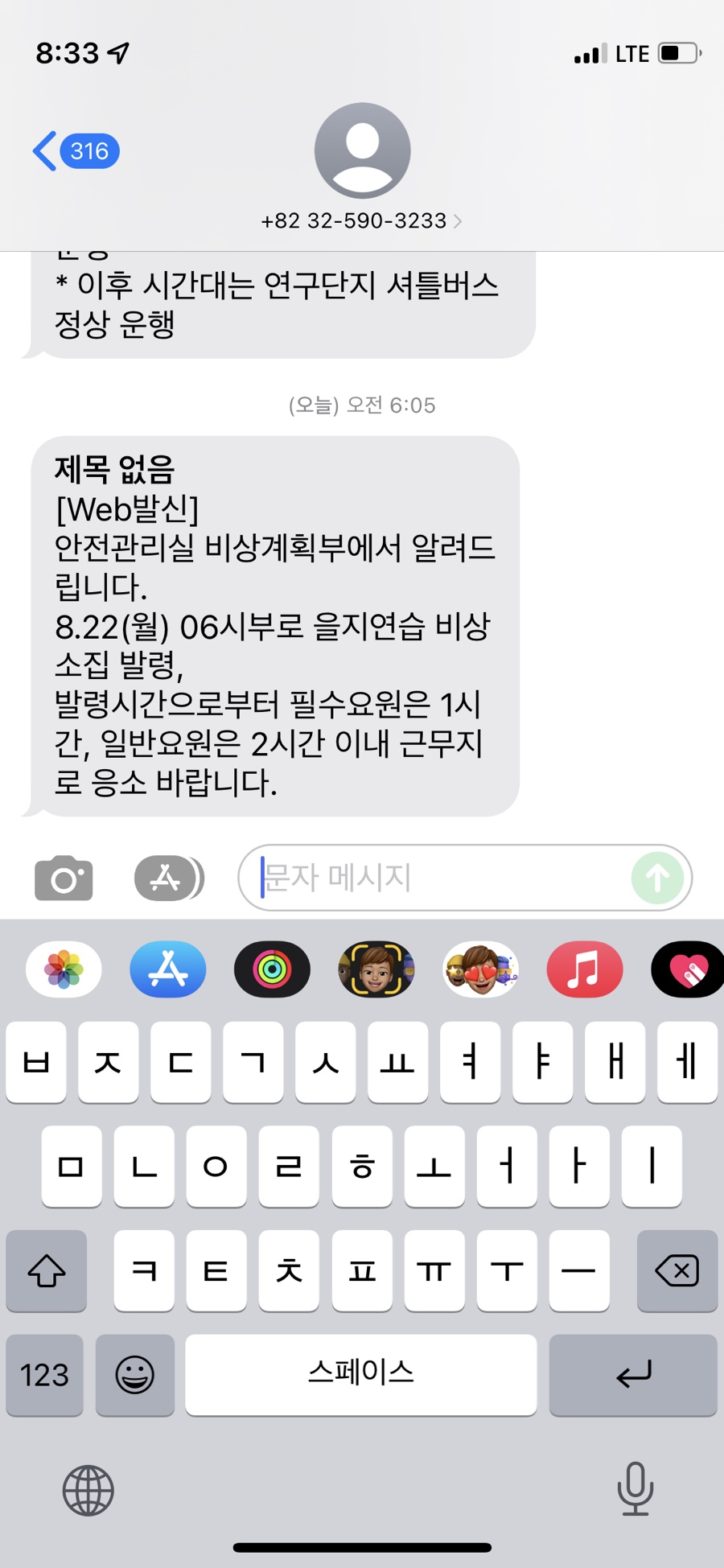Open the Fitness activity rings app

(272, 969)
